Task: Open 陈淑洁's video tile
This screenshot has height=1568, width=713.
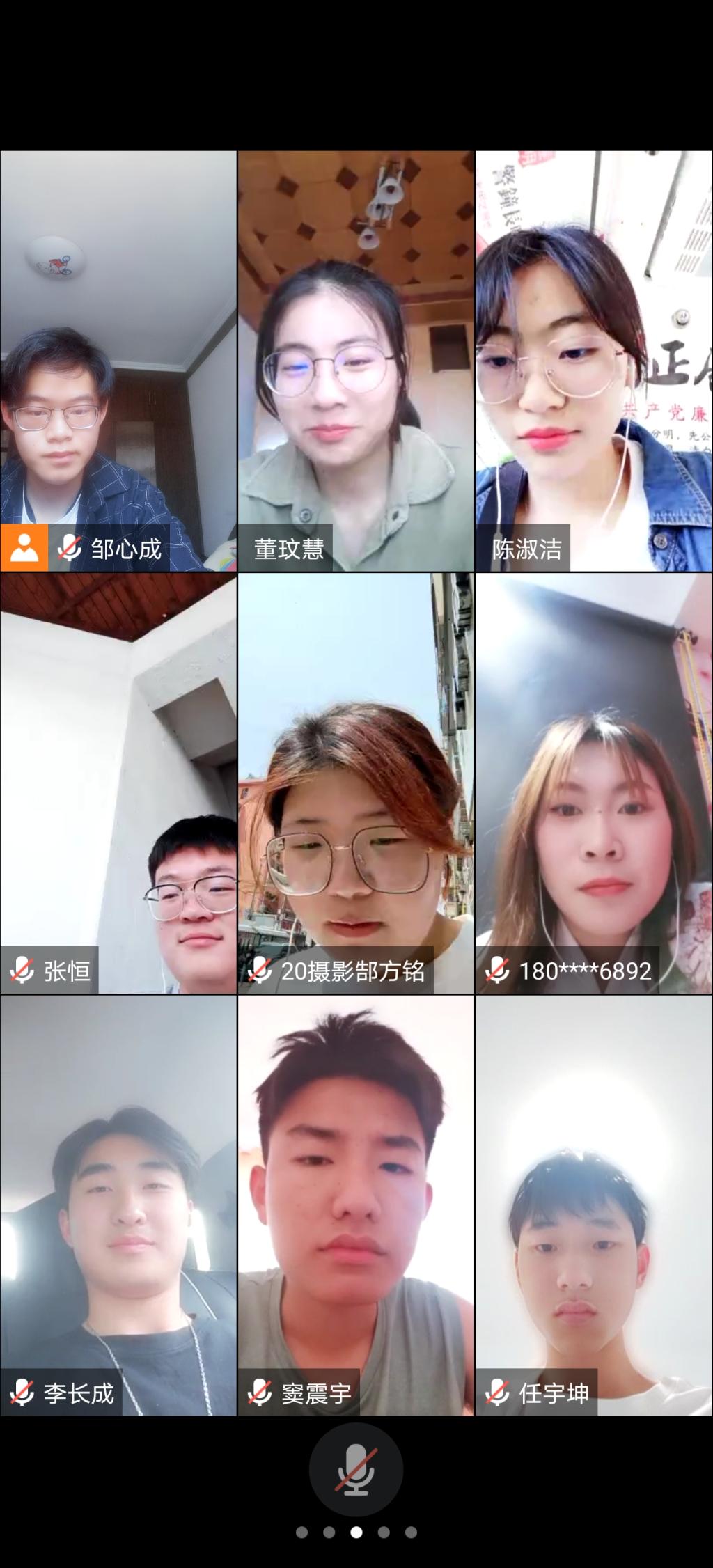Action: pyautogui.click(x=594, y=362)
